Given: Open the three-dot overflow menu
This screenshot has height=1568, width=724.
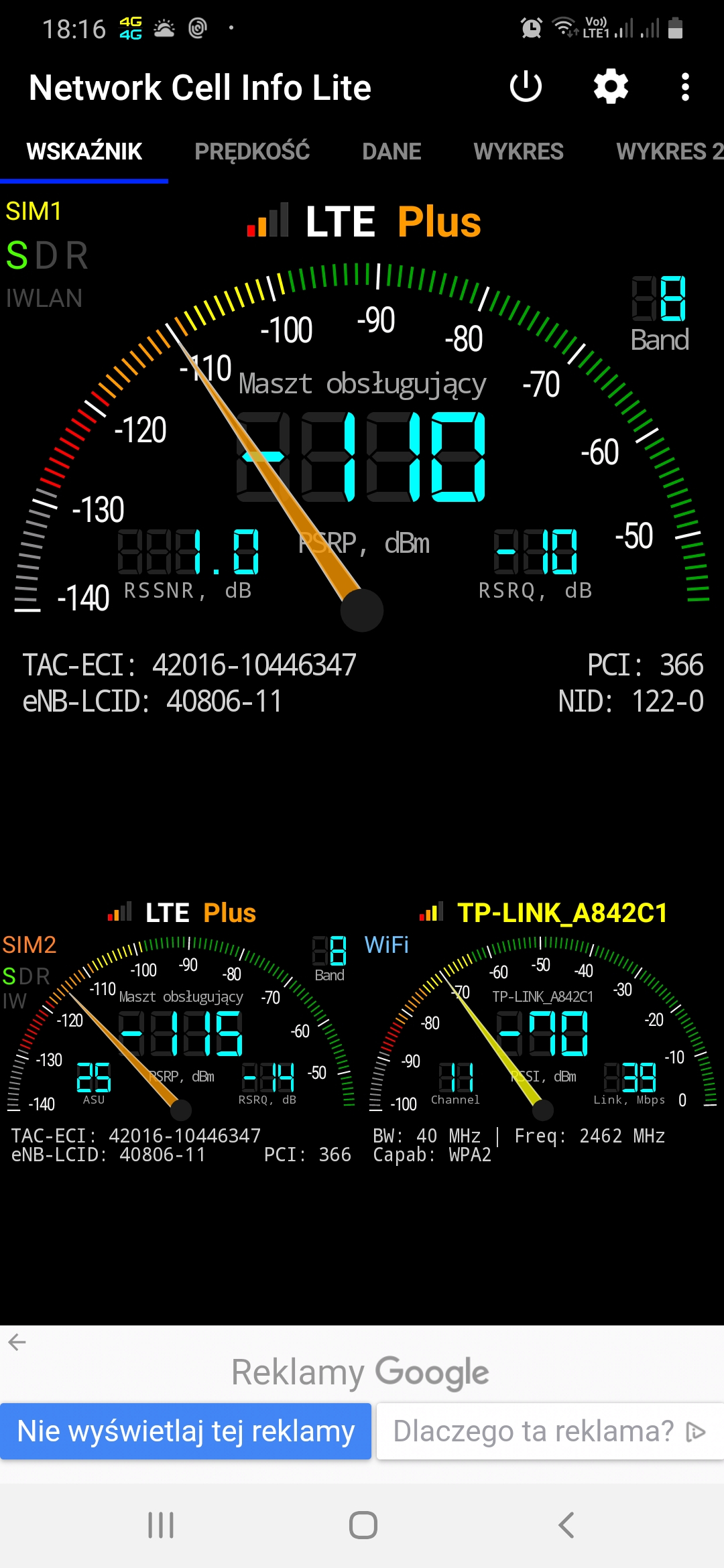Looking at the screenshot, I should (x=684, y=87).
